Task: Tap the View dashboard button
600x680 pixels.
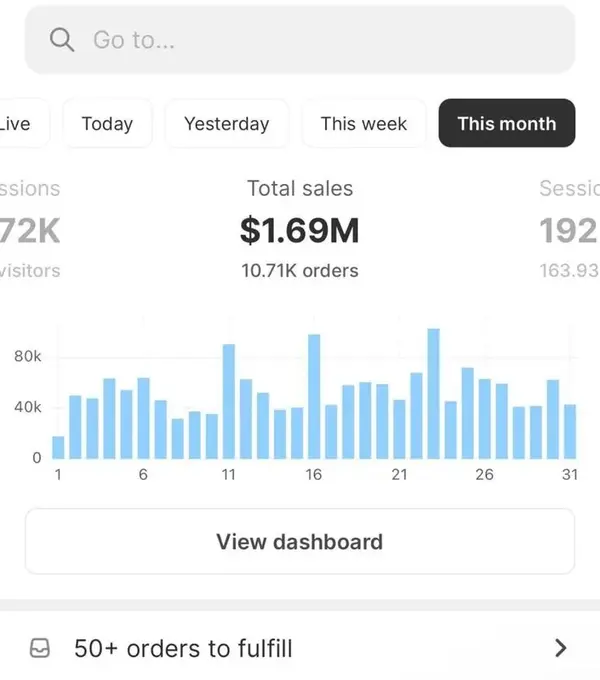Action: [x=300, y=542]
